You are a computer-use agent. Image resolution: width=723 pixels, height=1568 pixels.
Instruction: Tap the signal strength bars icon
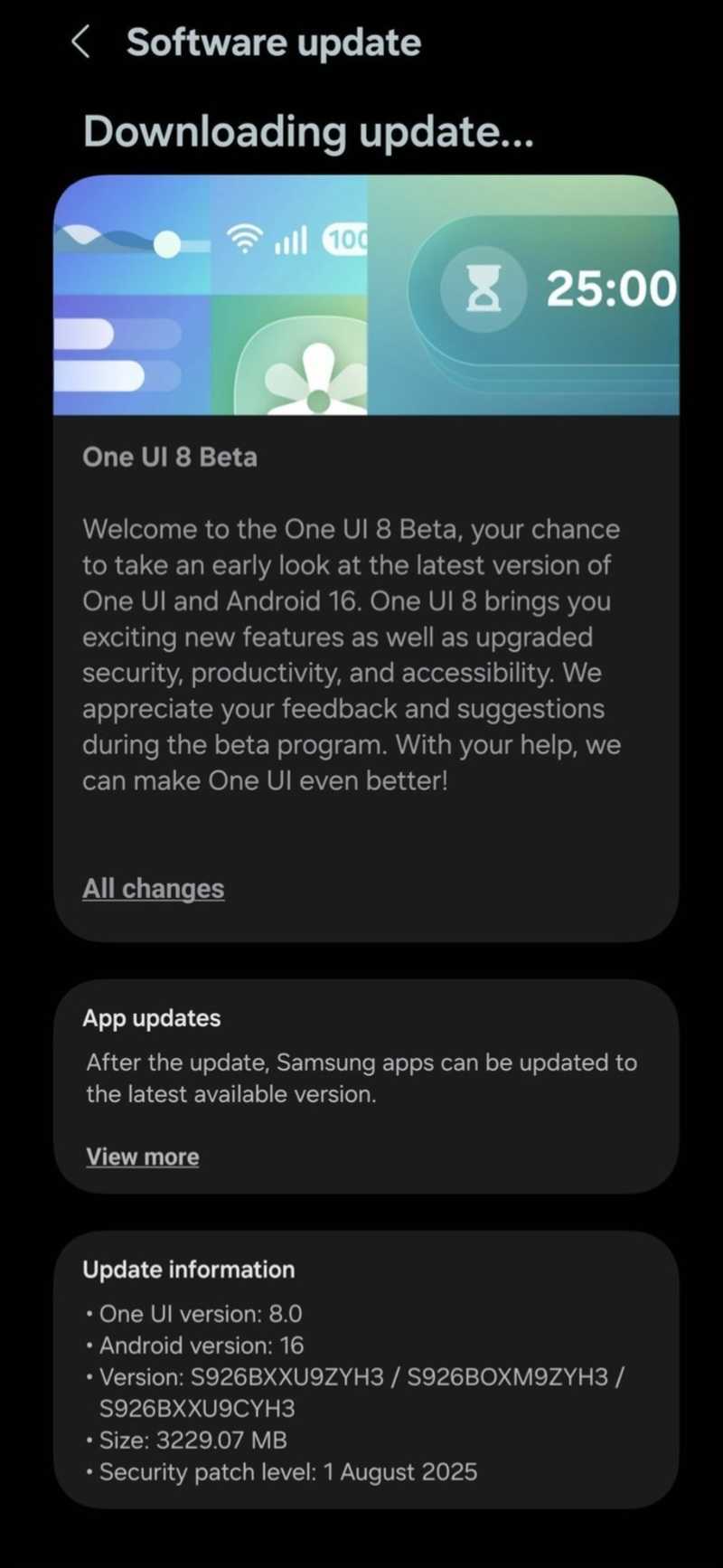tap(291, 240)
